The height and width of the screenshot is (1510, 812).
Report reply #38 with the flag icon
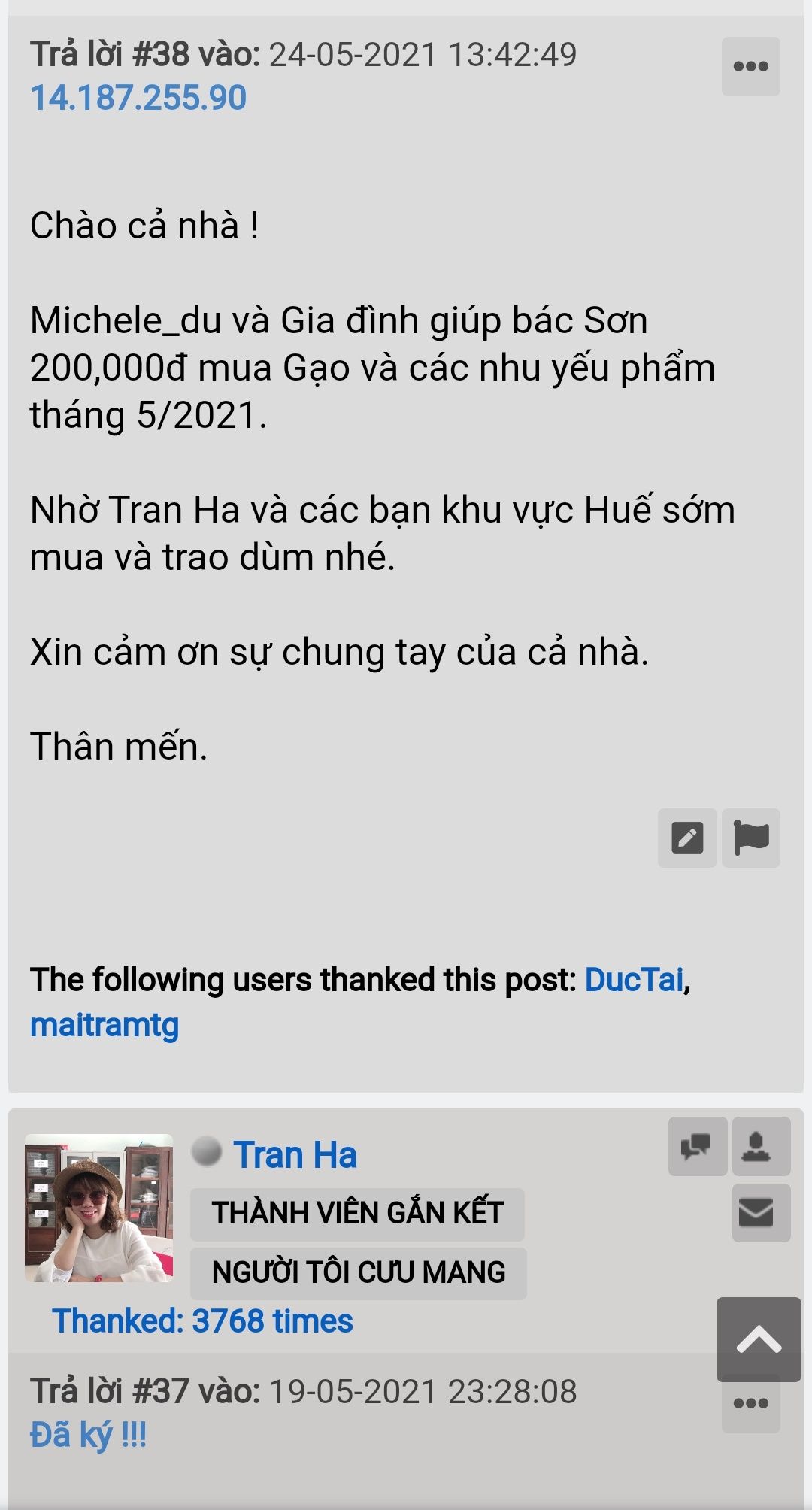tap(750, 838)
